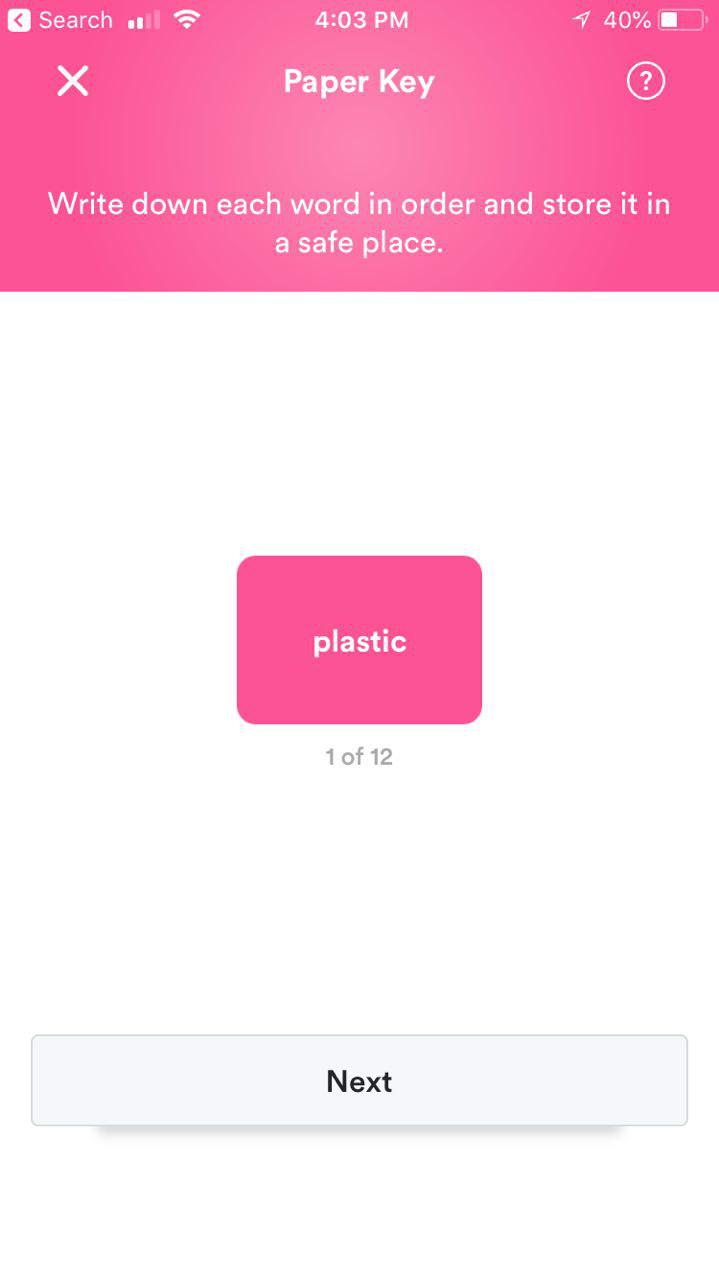Screen dimensions: 719x1280
Task: Return to Search via status bar back
Action: coord(60,19)
